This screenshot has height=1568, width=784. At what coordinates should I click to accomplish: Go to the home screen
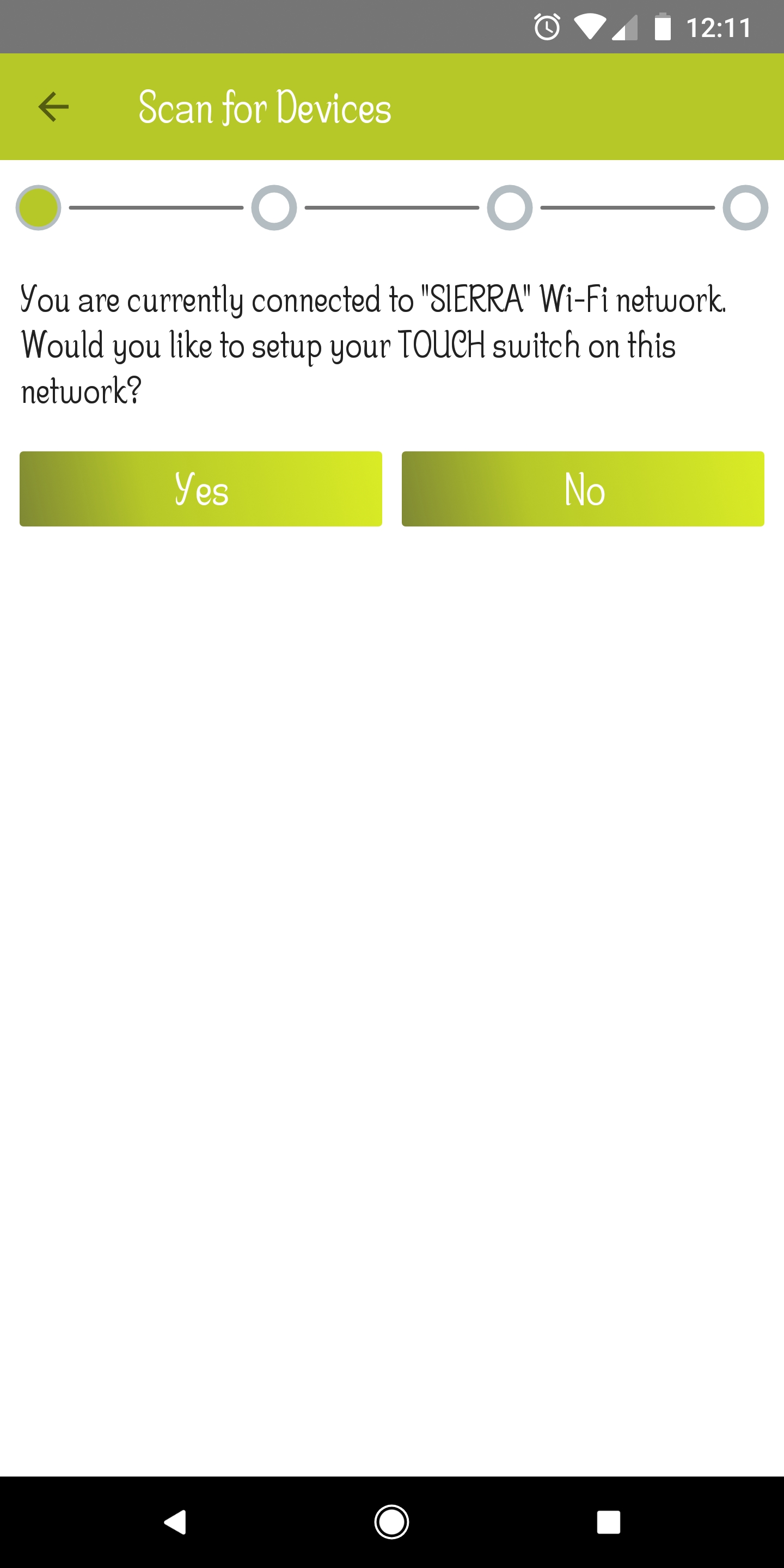[391, 1522]
